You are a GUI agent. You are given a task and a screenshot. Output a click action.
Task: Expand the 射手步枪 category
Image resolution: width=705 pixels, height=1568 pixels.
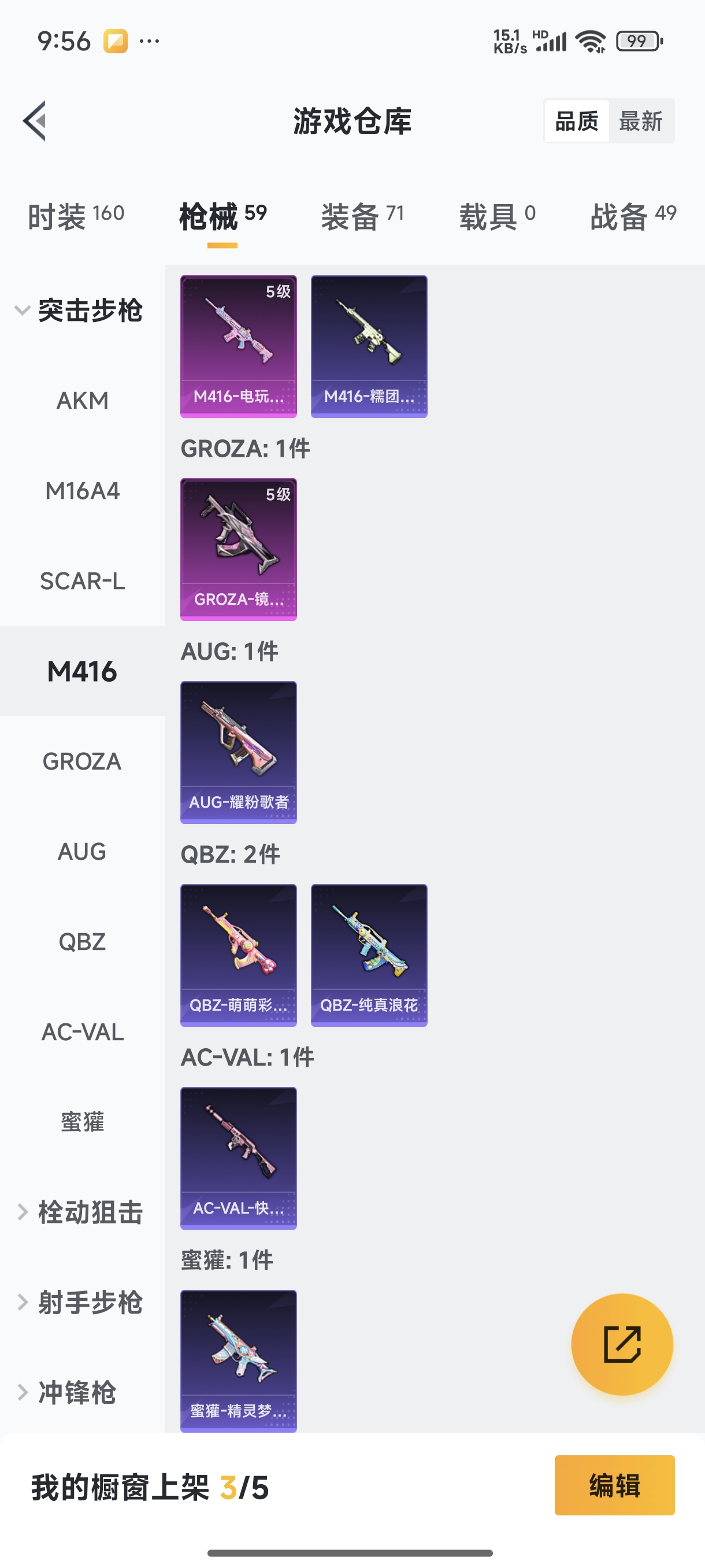[x=82, y=1302]
